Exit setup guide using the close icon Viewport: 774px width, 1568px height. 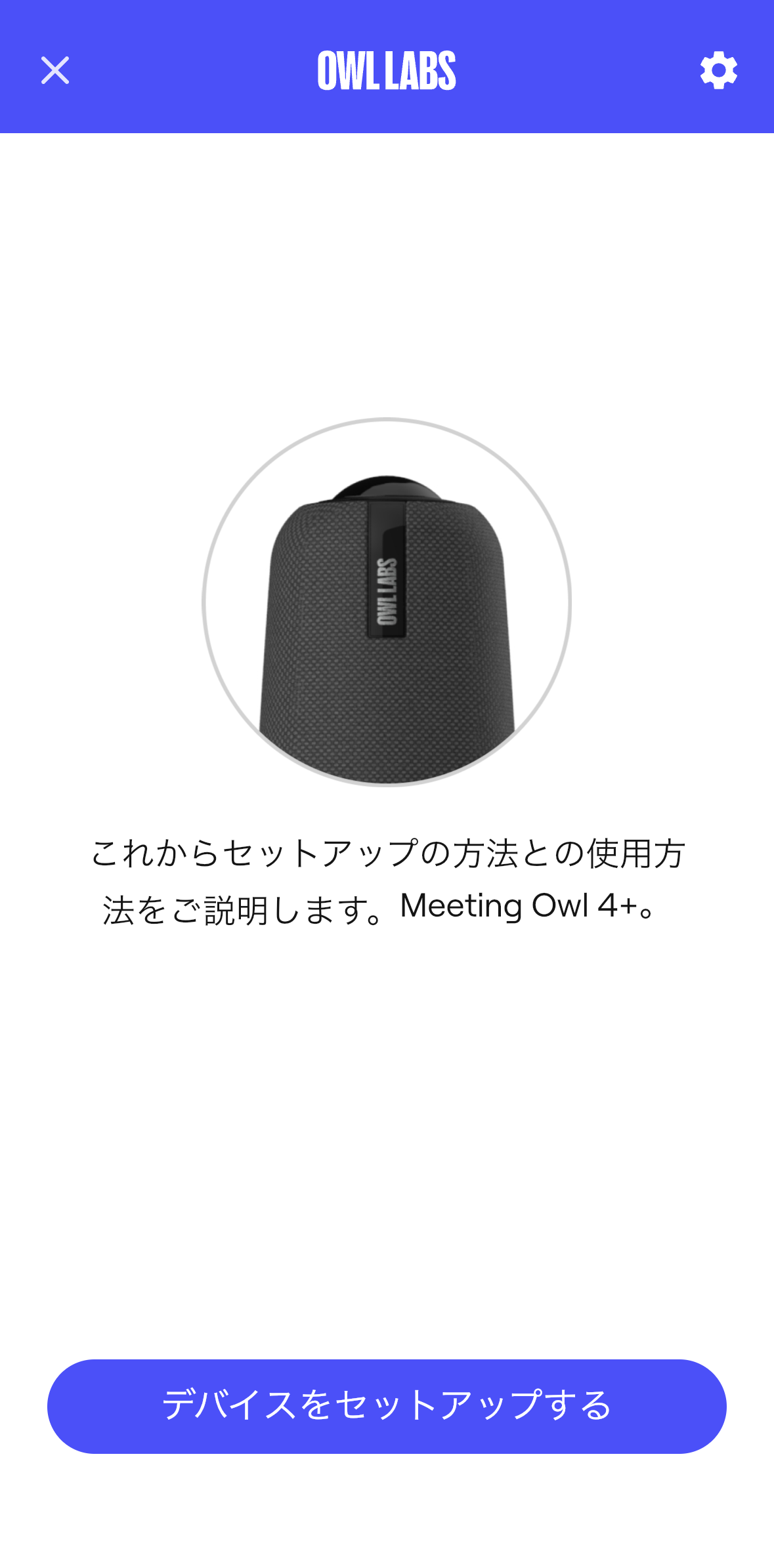[x=55, y=71]
